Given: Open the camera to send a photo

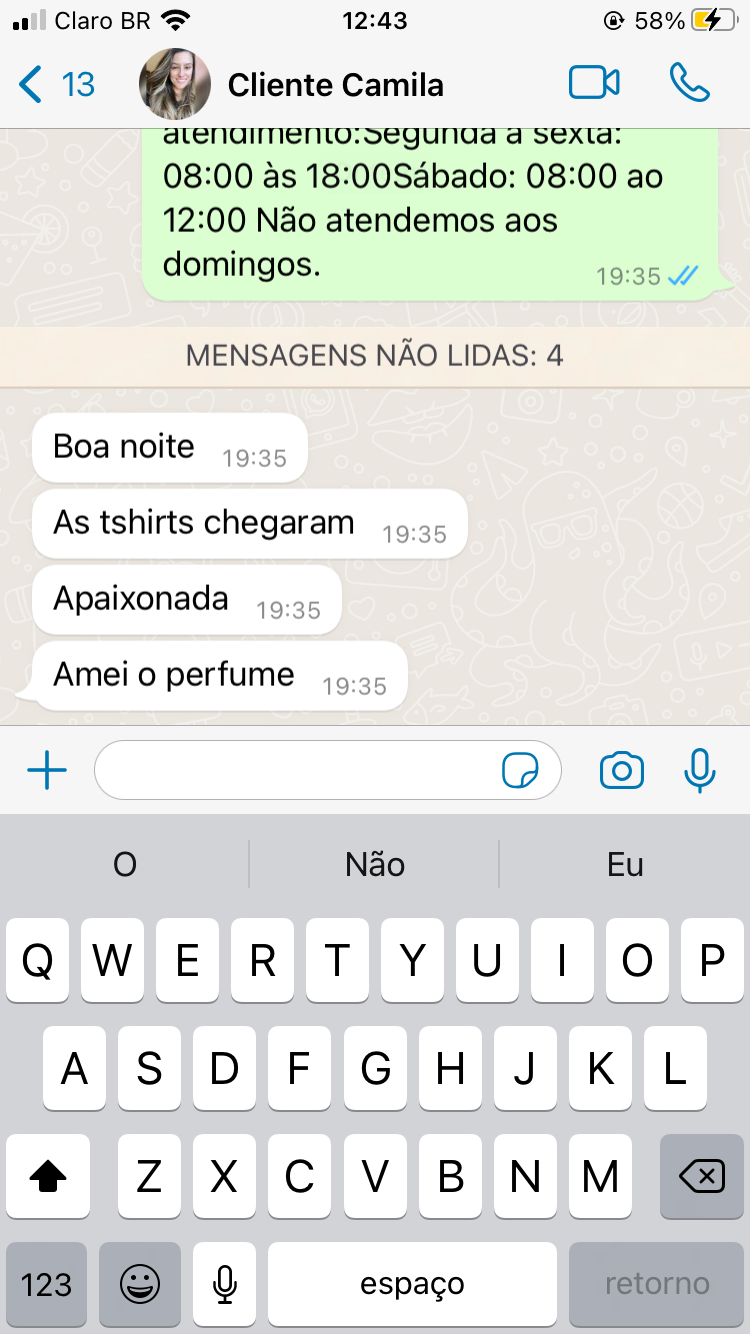Looking at the screenshot, I should coord(621,771).
